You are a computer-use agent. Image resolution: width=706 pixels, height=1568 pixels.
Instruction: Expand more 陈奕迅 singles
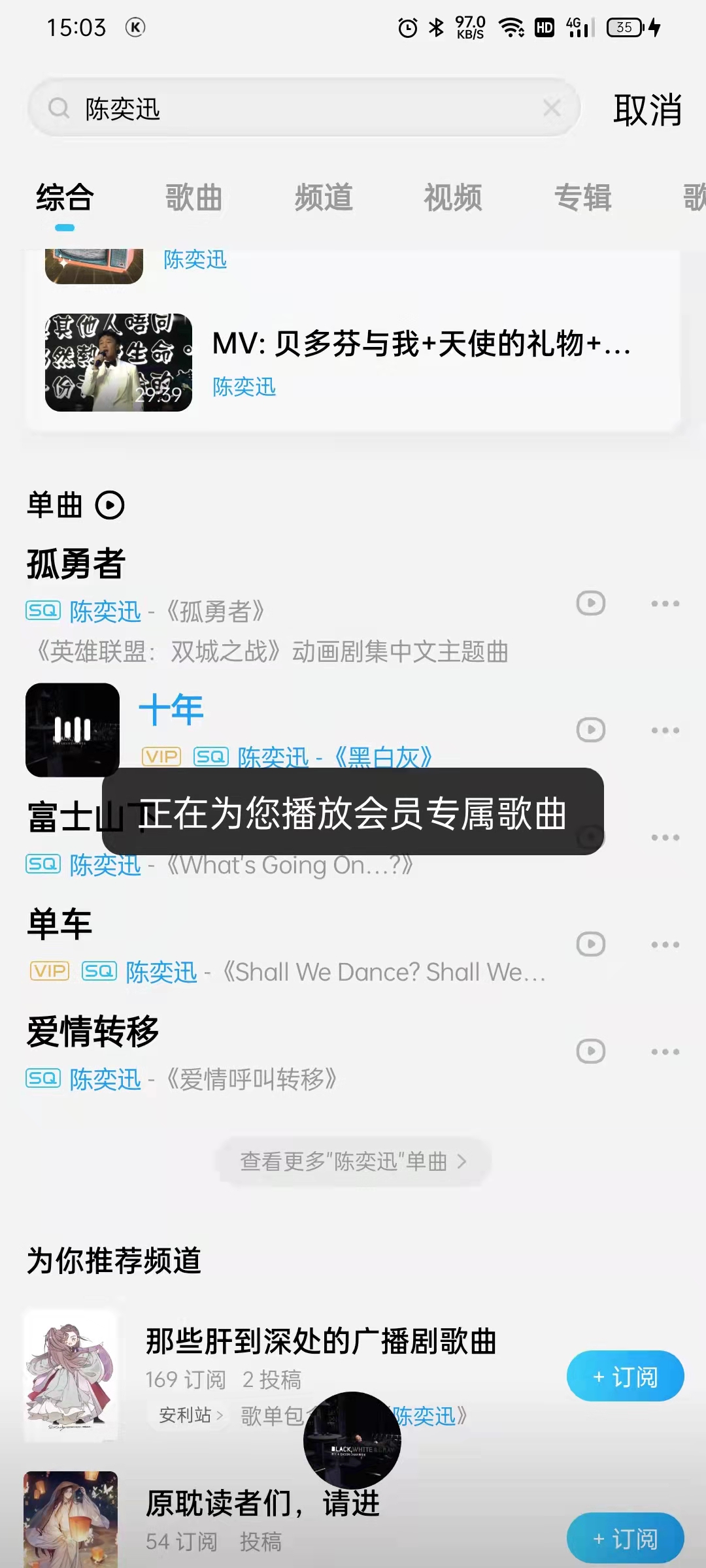[x=353, y=1161]
